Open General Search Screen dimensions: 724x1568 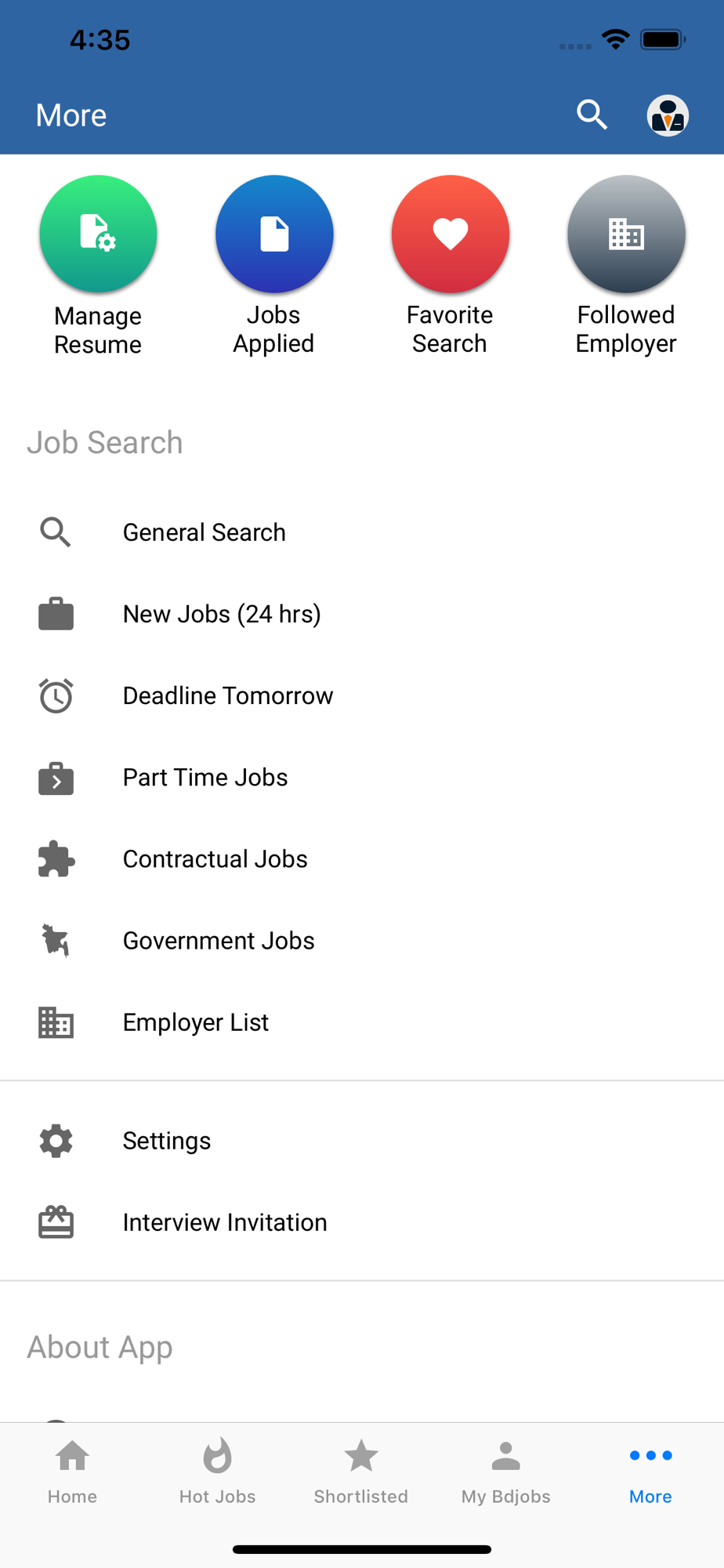click(362, 532)
